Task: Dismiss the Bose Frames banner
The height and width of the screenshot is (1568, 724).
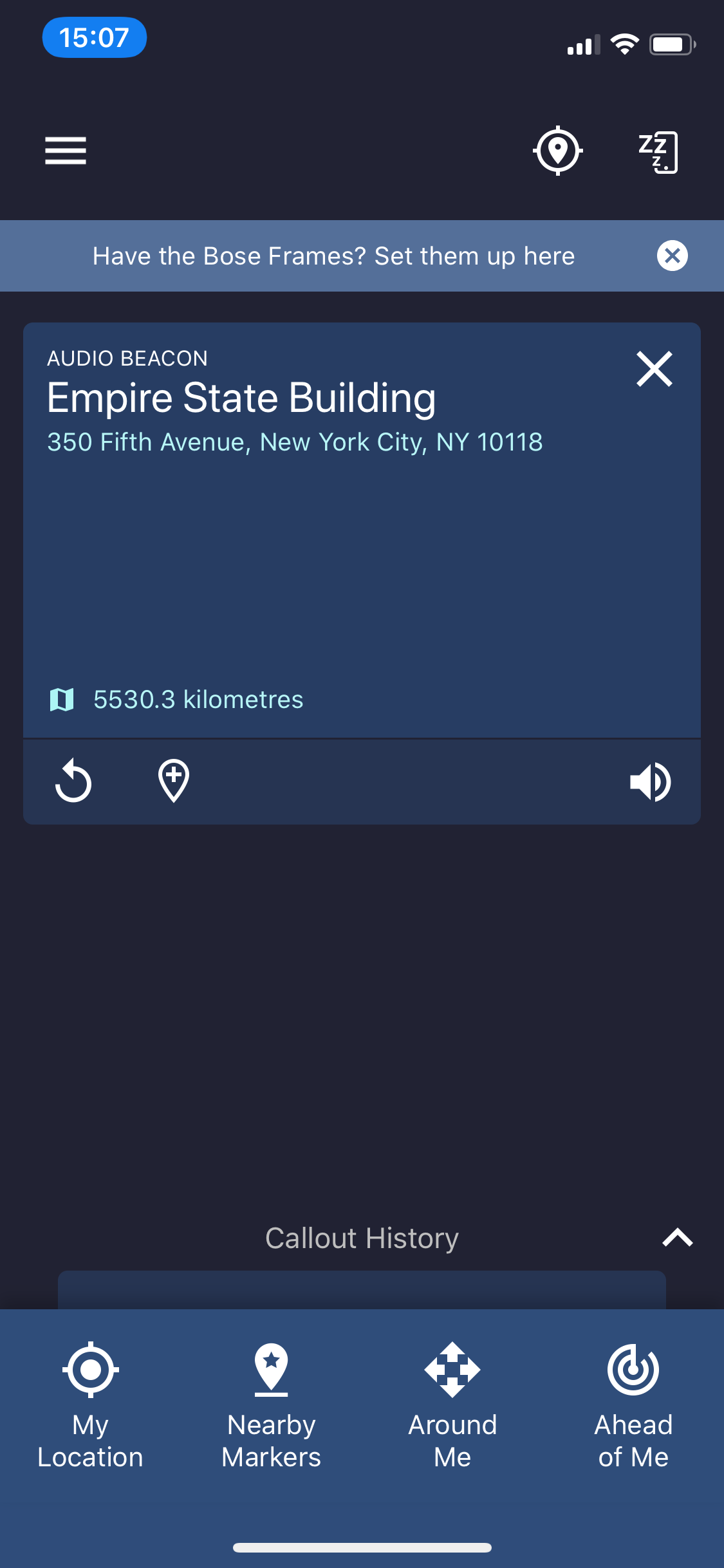Action: click(x=673, y=256)
